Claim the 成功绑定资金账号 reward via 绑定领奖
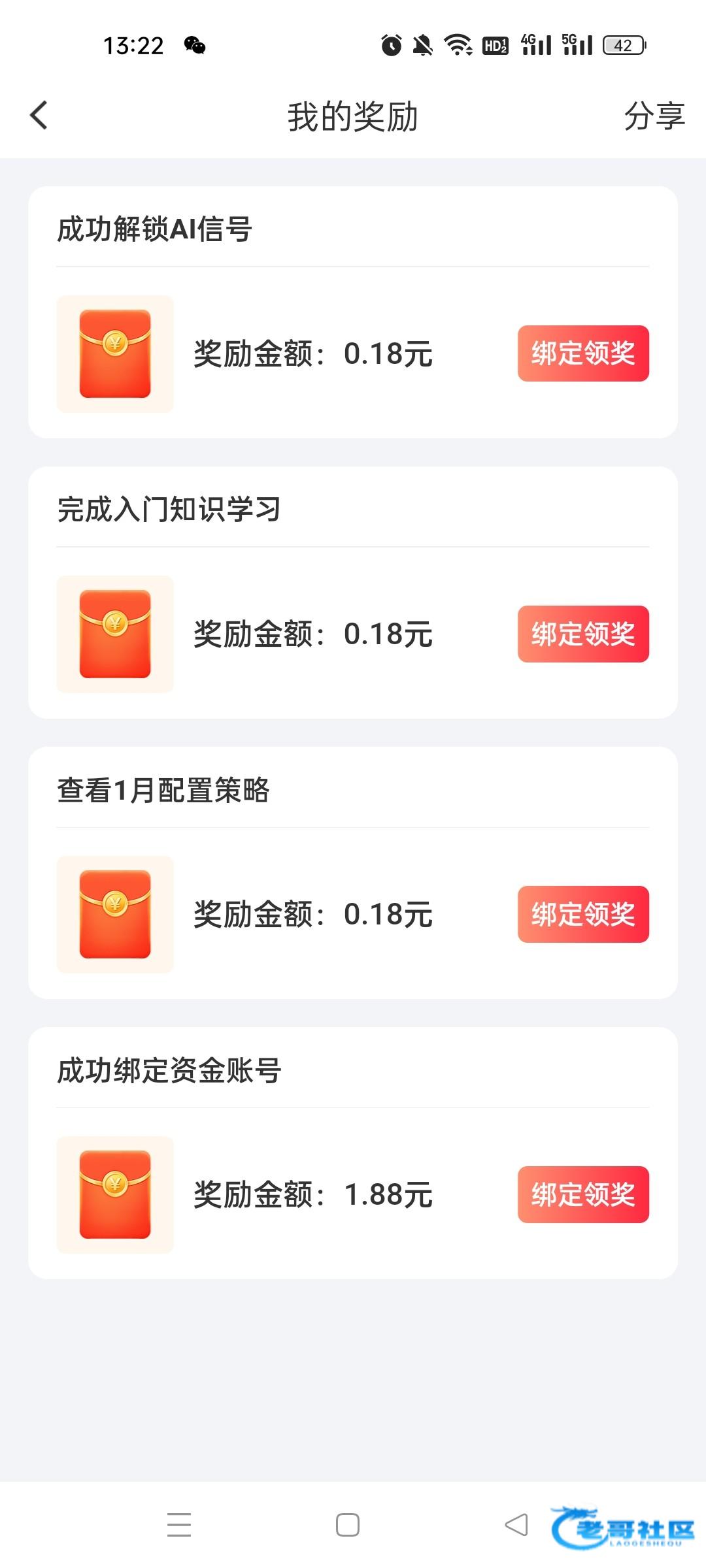Viewport: 706px width, 1568px height. click(583, 1194)
